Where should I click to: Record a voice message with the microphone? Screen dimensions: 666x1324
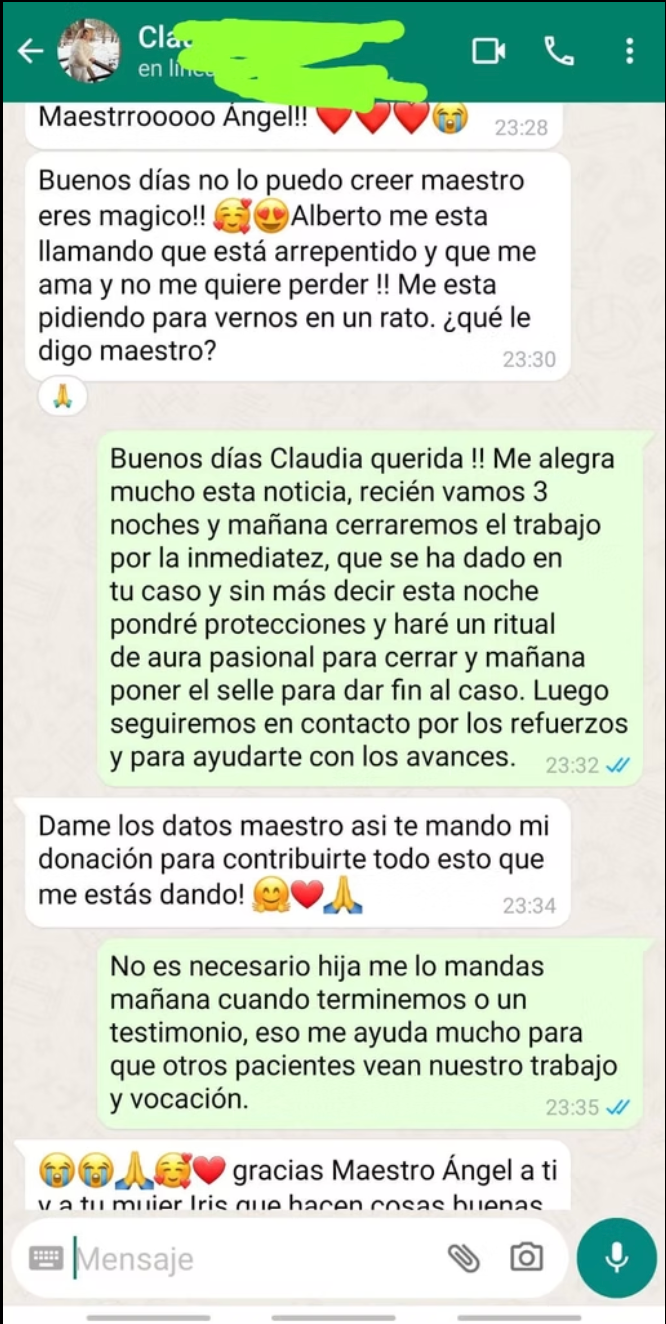click(x=616, y=1257)
